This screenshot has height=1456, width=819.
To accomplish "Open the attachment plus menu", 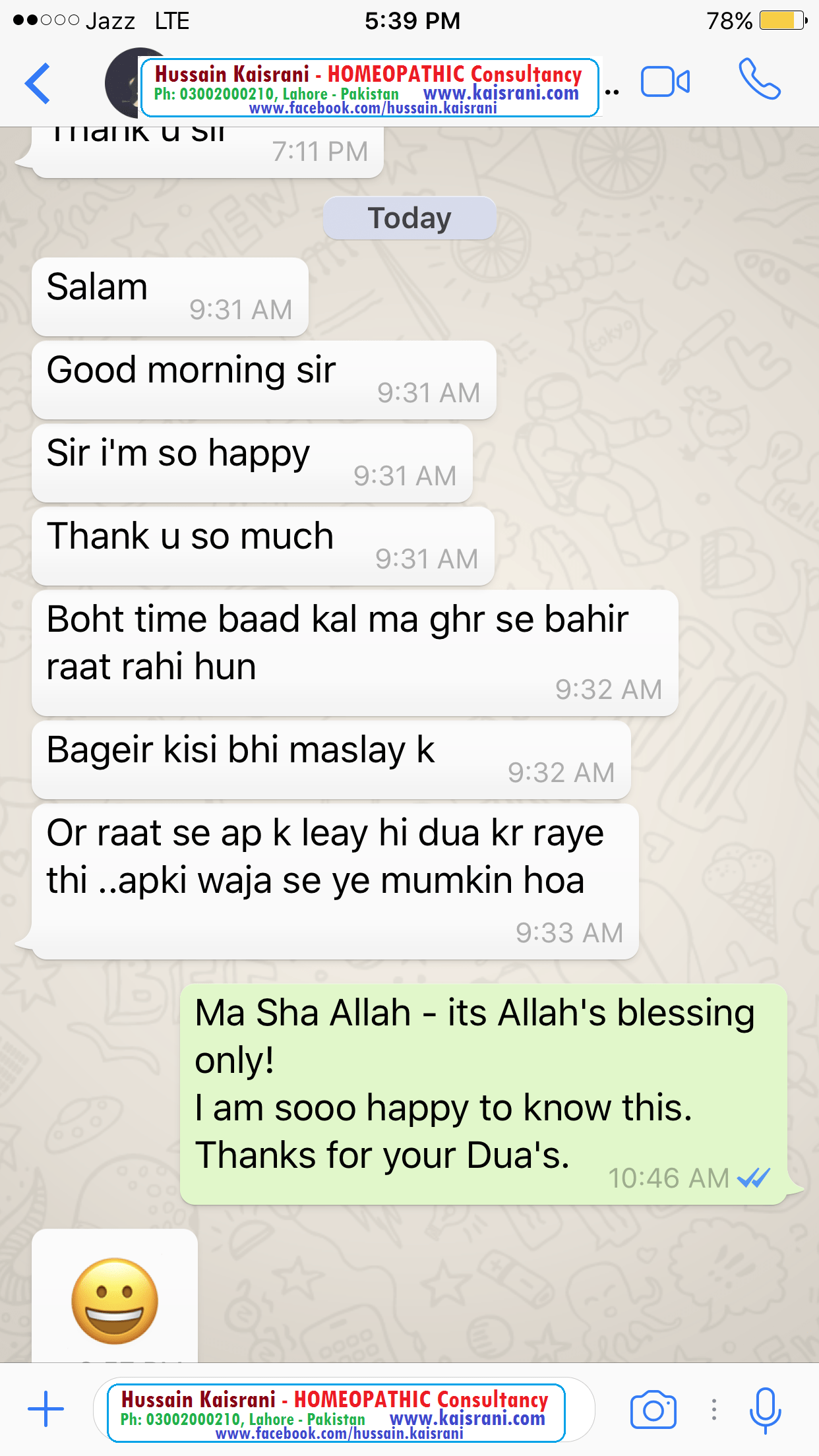I will (x=45, y=1409).
